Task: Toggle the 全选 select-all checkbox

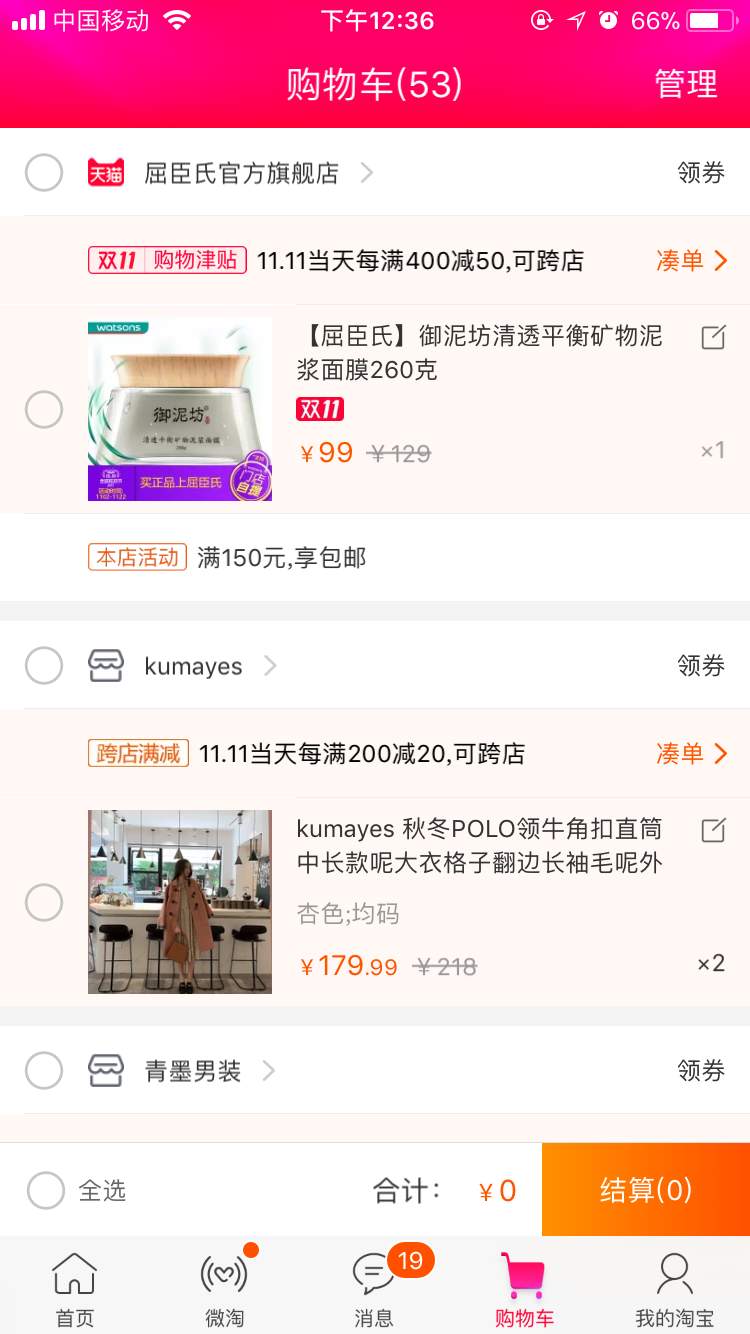Action: point(46,1190)
